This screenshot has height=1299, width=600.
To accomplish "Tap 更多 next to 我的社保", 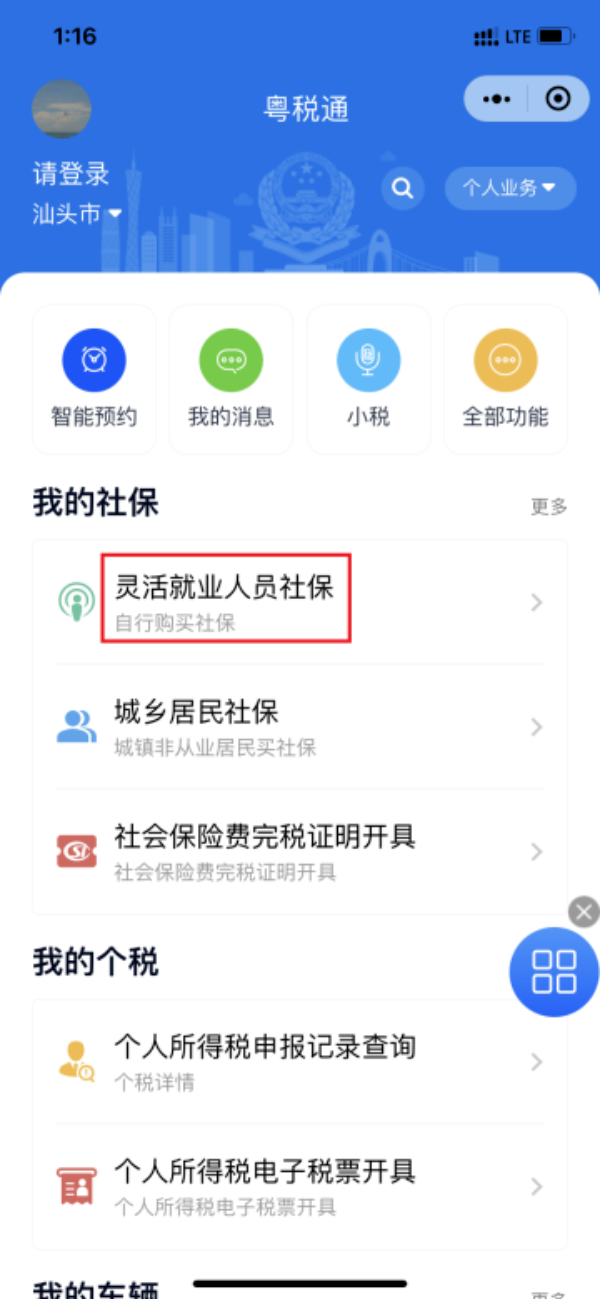I will [x=548, y=507].
